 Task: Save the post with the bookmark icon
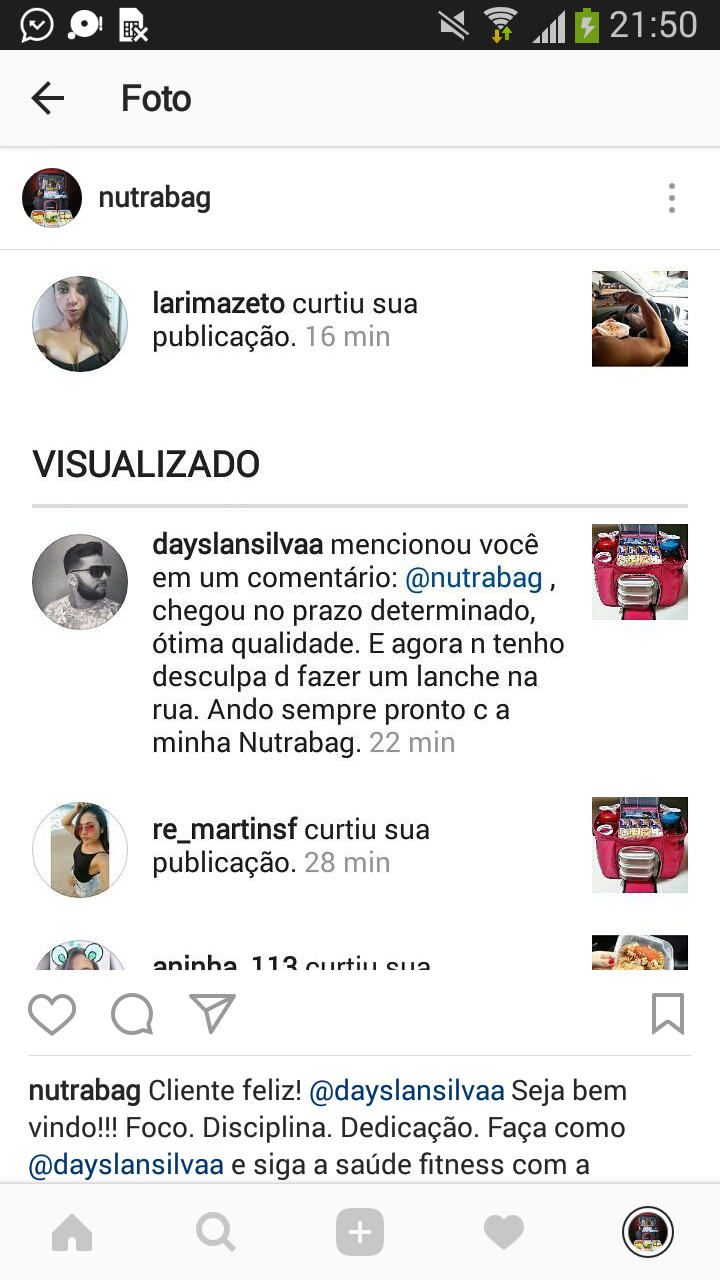pos(667,1014)
